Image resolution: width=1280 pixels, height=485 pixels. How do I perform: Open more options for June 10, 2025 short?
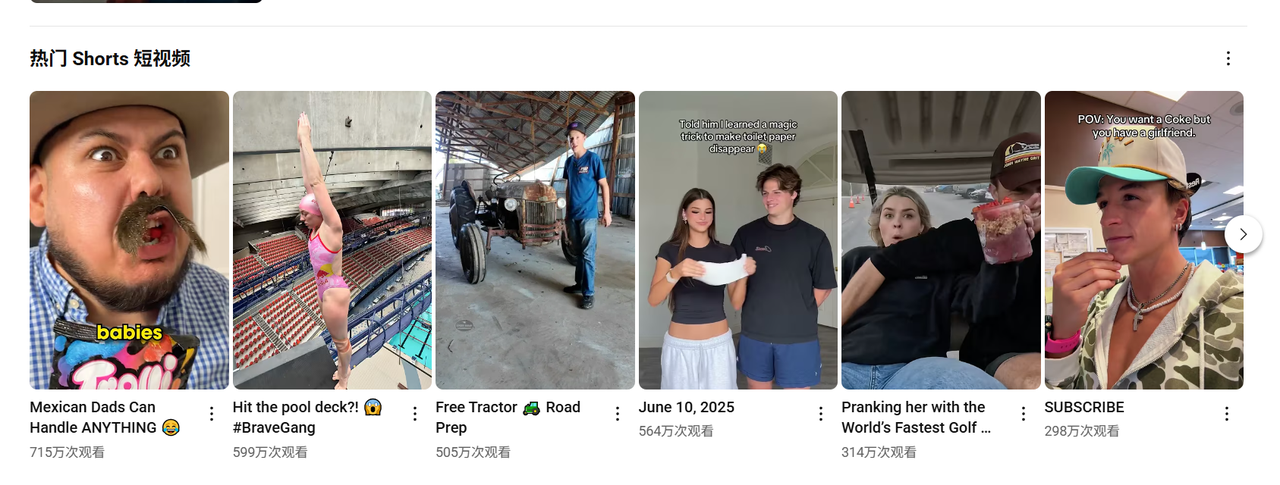tap(821, 414)
